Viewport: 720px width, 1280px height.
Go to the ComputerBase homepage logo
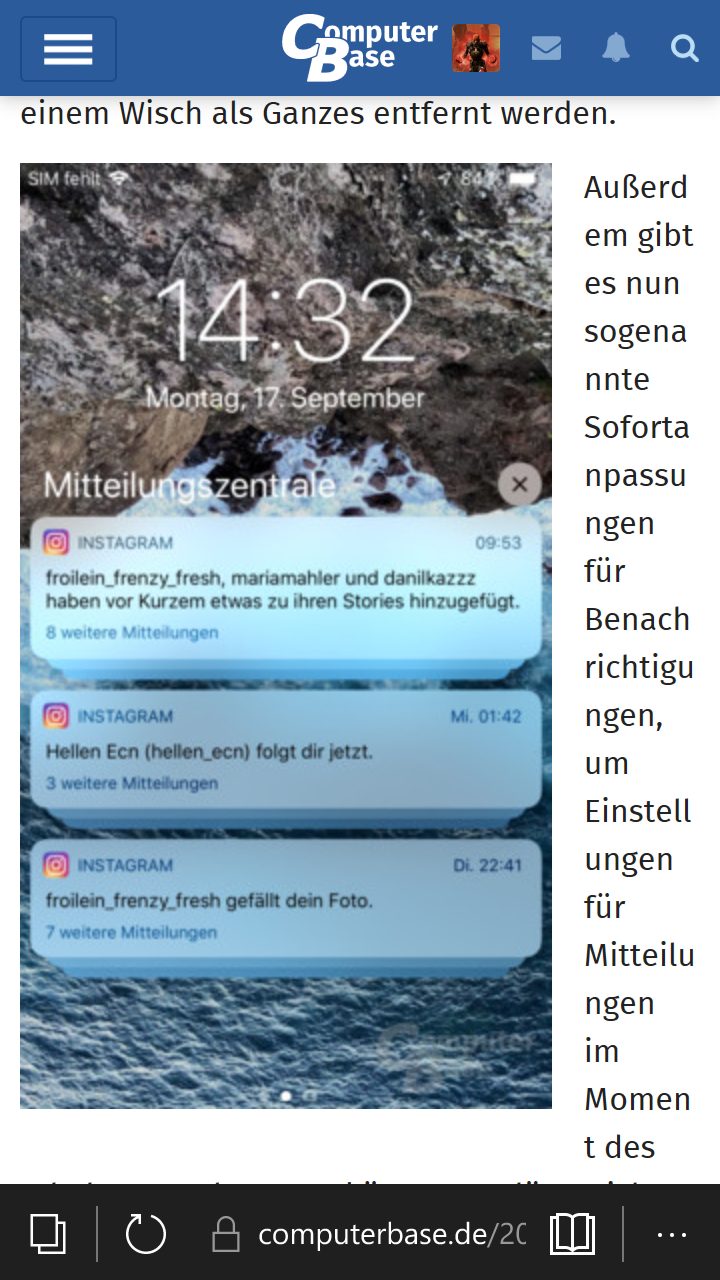click(x=360, y=47)
